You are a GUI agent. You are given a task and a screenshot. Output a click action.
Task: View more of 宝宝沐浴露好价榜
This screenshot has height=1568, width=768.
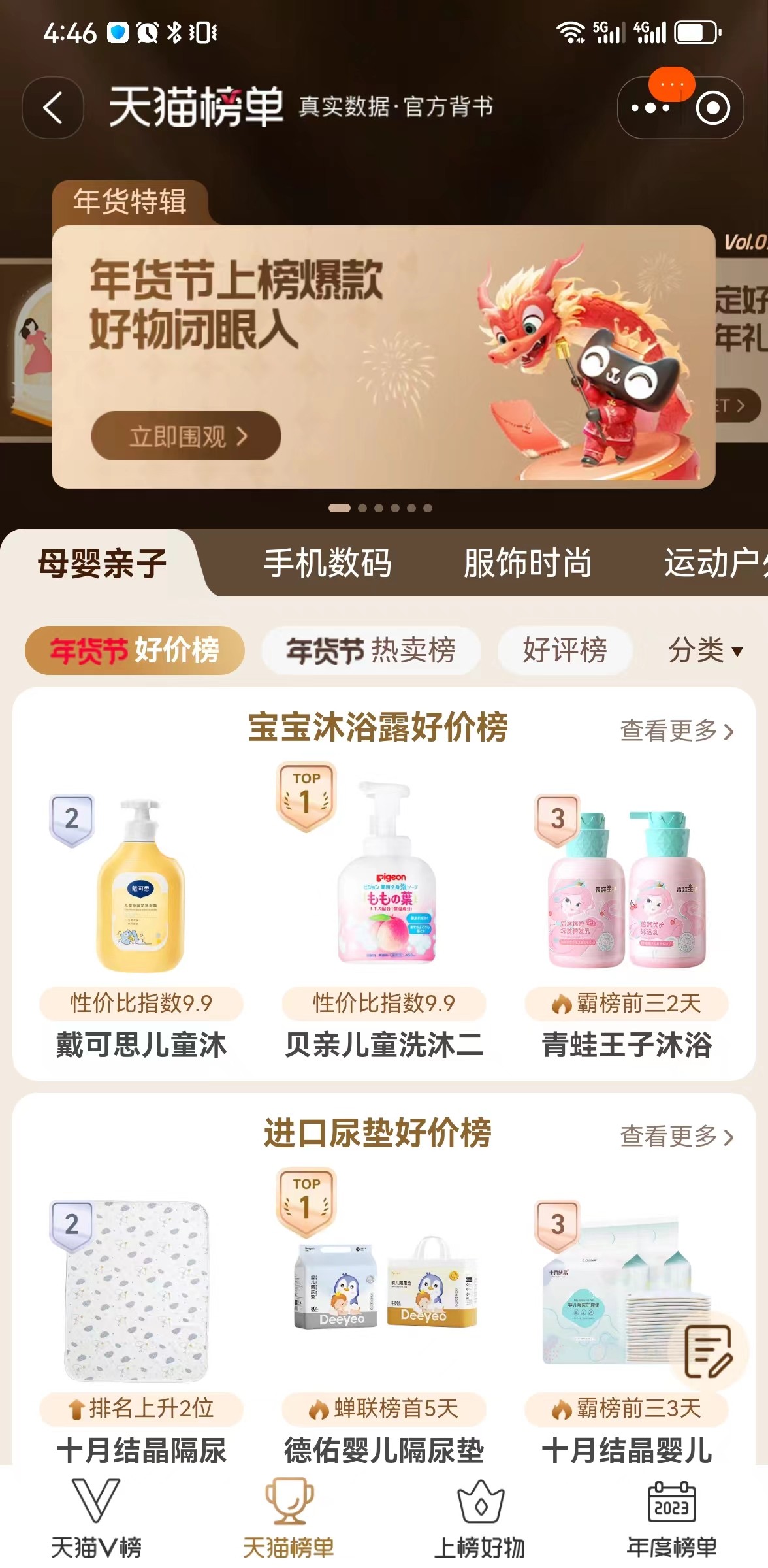[x=677, y=731]
